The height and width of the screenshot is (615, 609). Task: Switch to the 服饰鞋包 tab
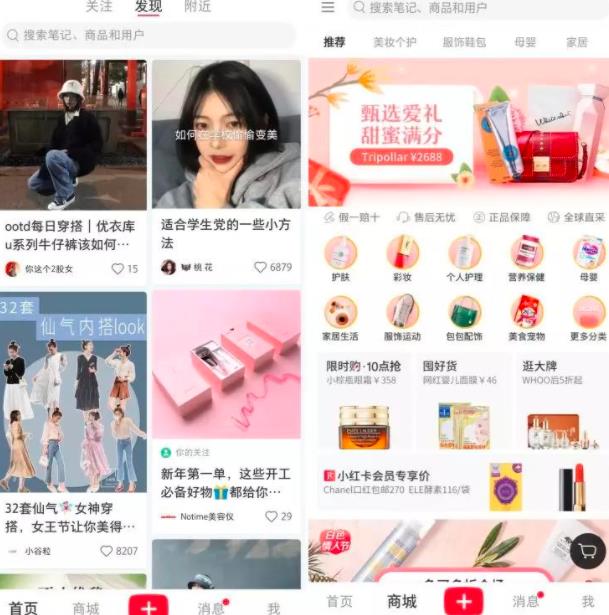pos(464,42)
